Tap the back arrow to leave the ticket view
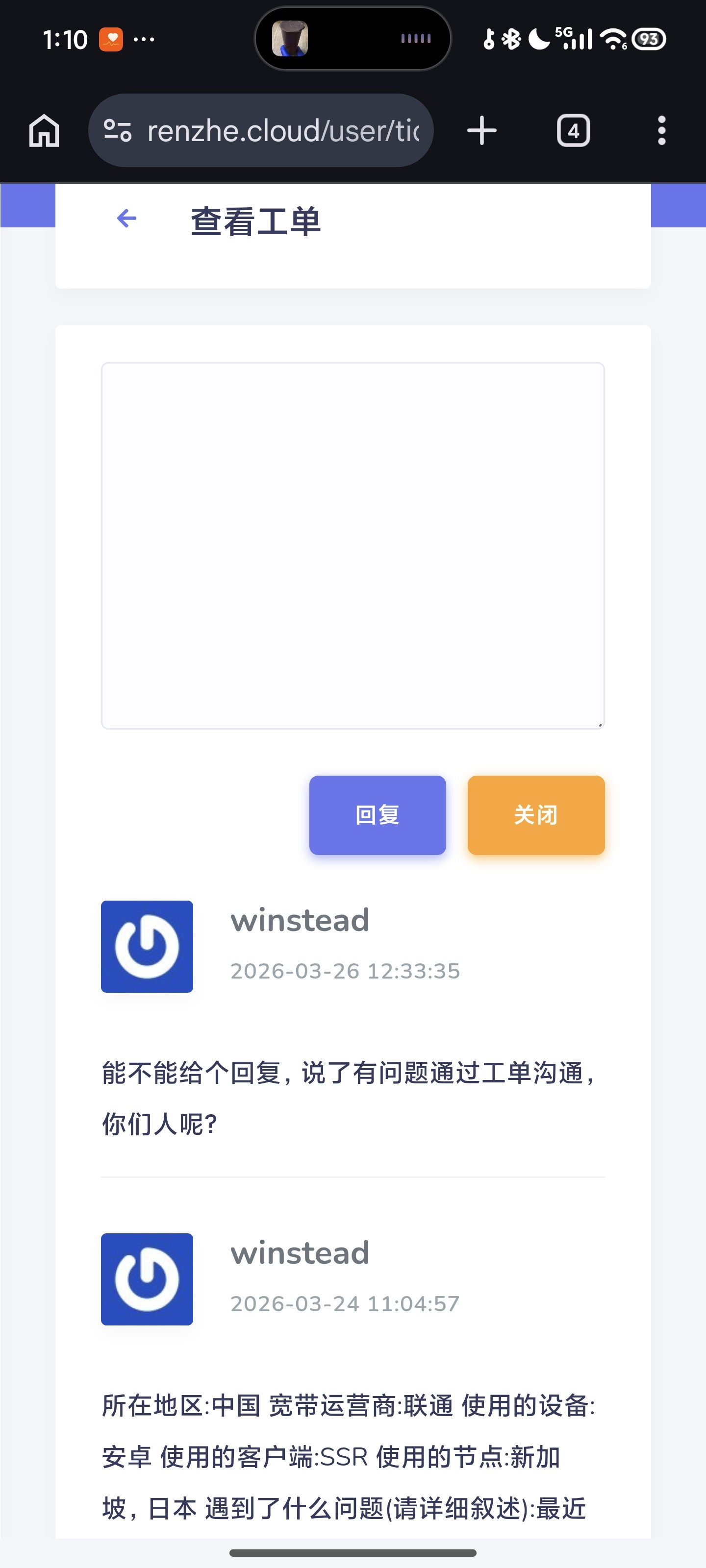706x1568 pixels. (125, 218)
